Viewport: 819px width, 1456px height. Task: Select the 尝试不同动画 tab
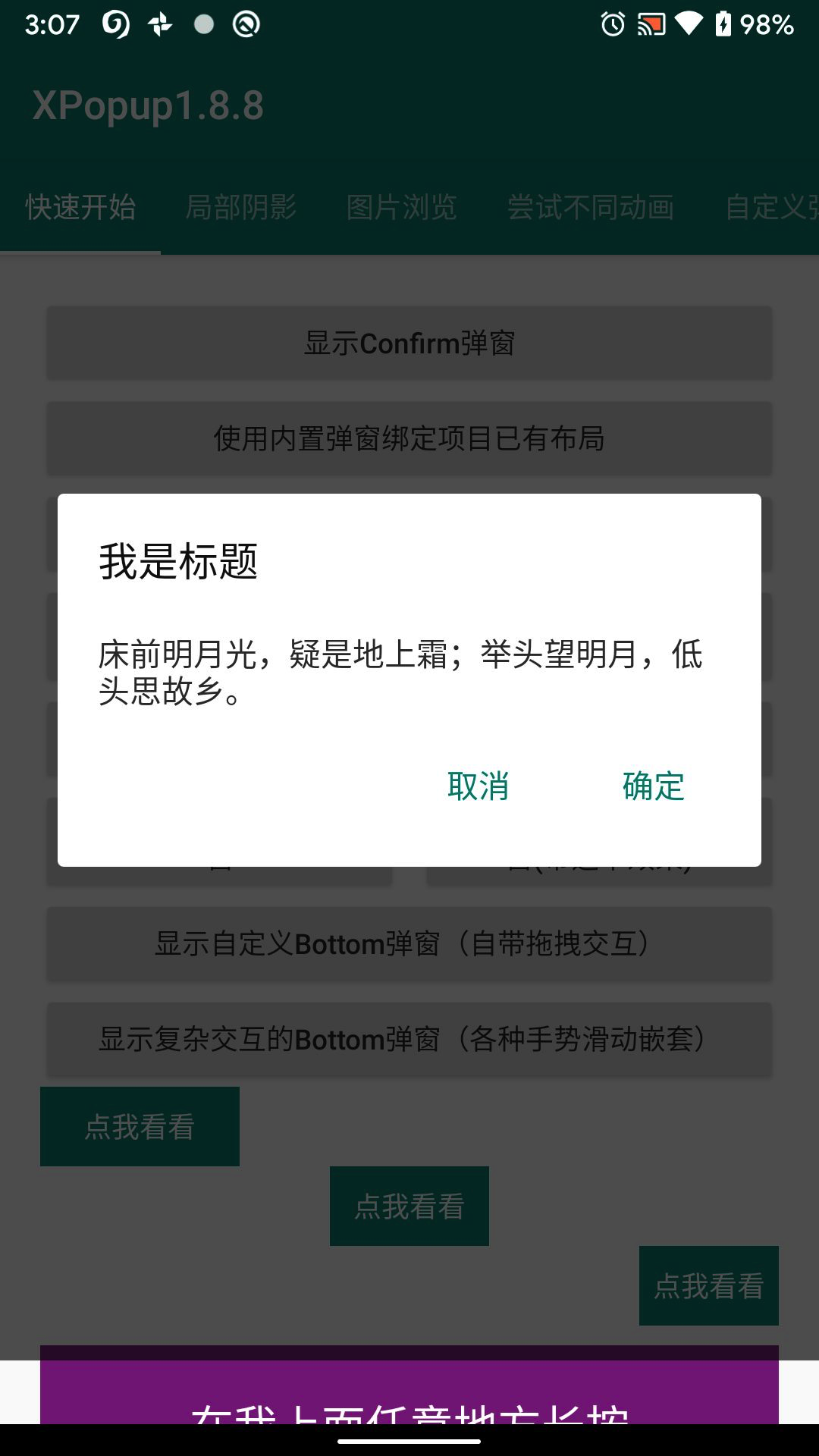pos(593,207)
